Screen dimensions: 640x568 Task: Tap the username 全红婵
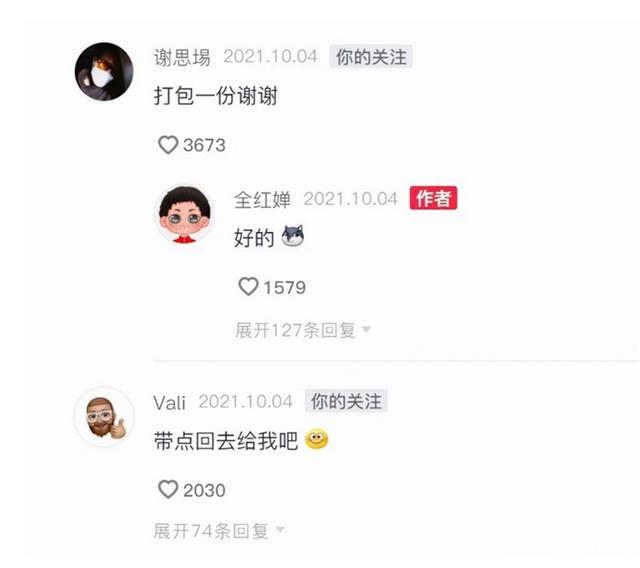tap(262, 200)
